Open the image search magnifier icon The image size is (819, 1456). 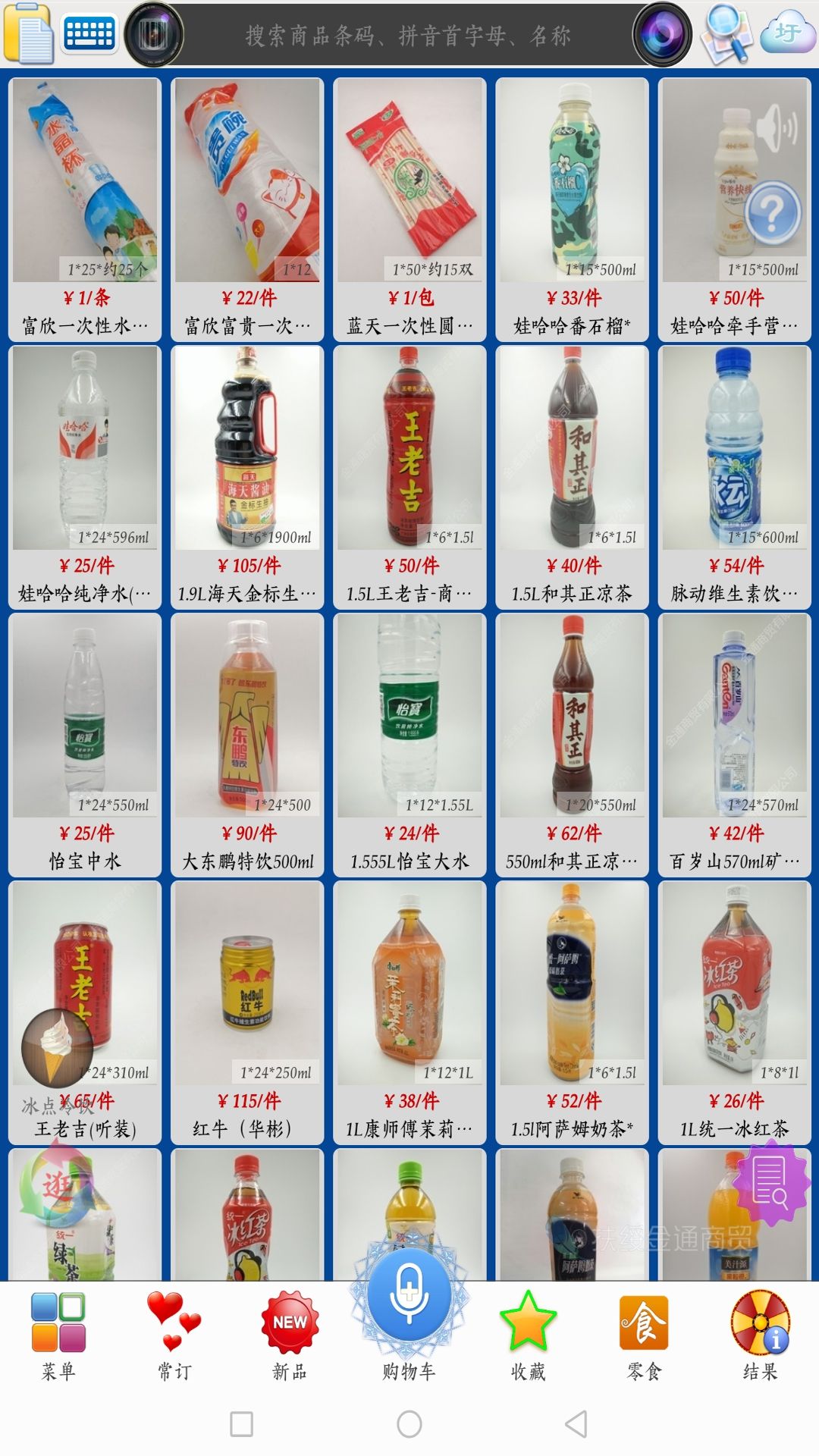click(726, 34)
